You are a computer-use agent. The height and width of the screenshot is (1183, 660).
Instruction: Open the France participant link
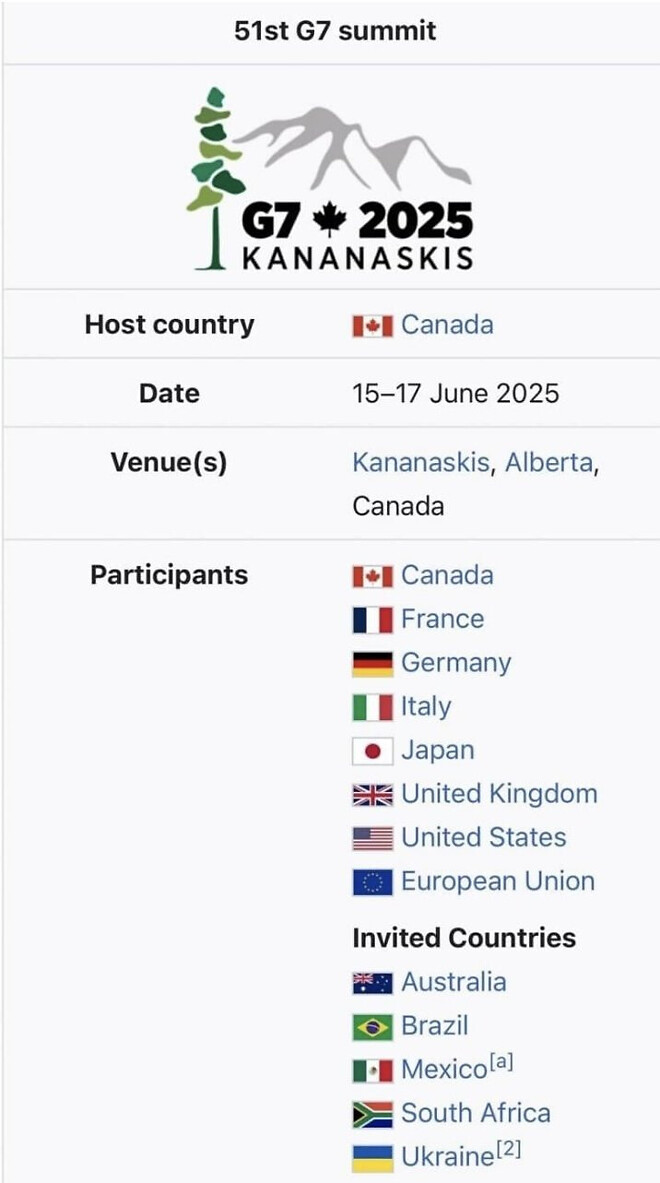point(442,619)
